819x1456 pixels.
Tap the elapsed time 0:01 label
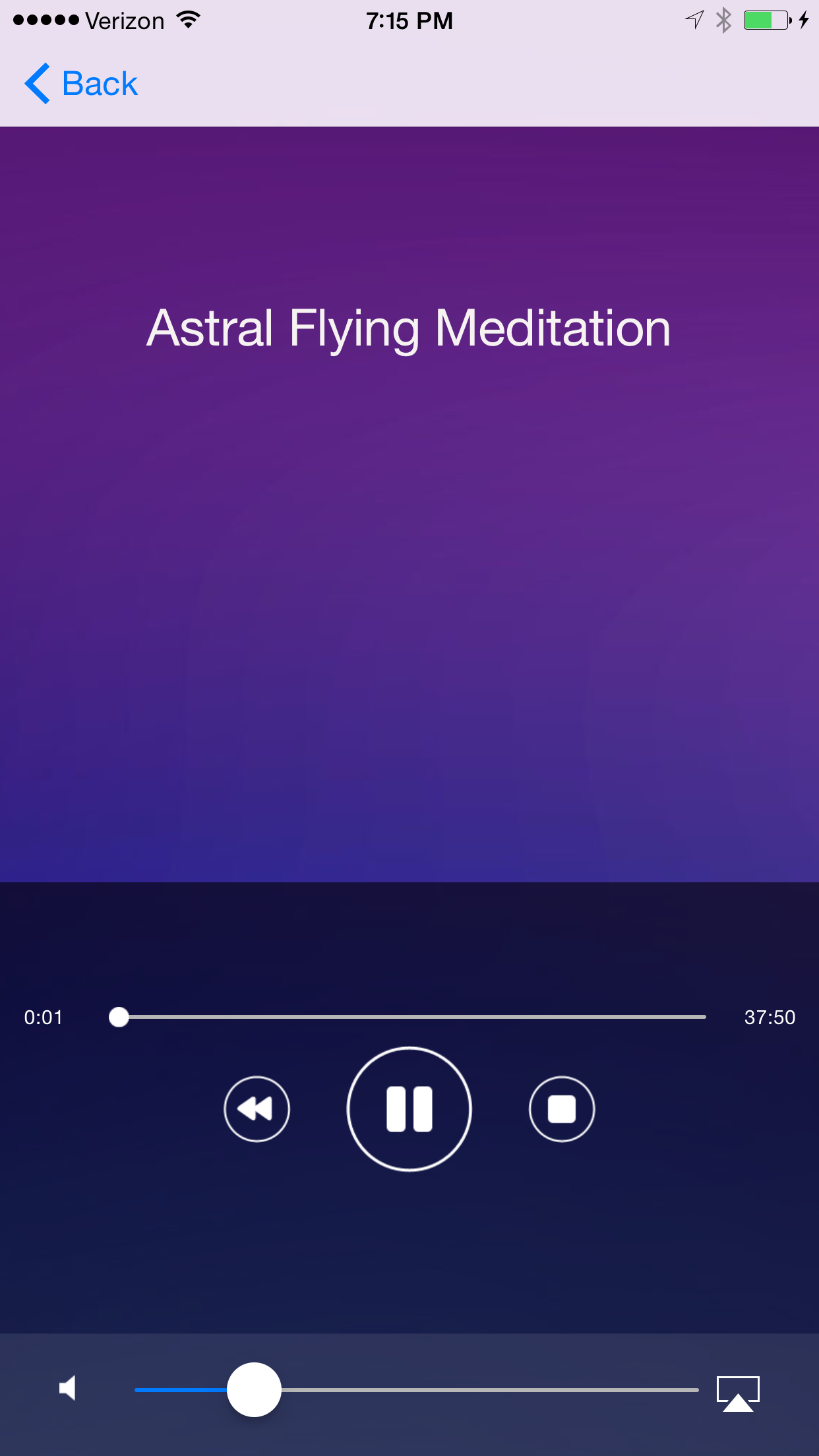click(44, 1017)
